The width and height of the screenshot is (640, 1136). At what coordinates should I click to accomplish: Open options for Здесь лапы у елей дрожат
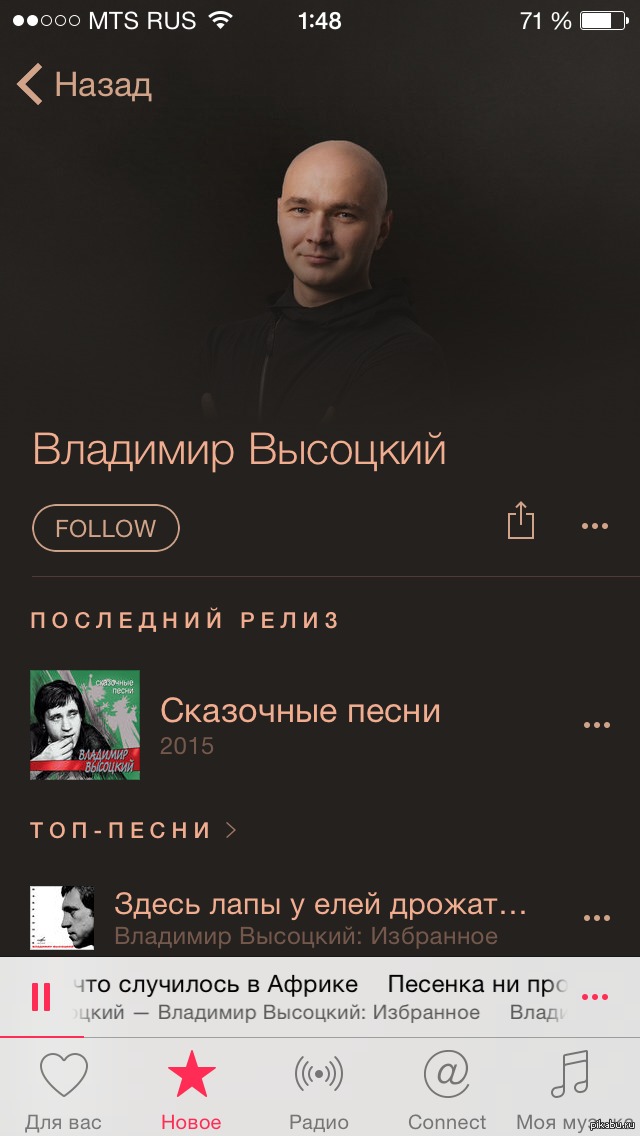[x=597, y=918]
